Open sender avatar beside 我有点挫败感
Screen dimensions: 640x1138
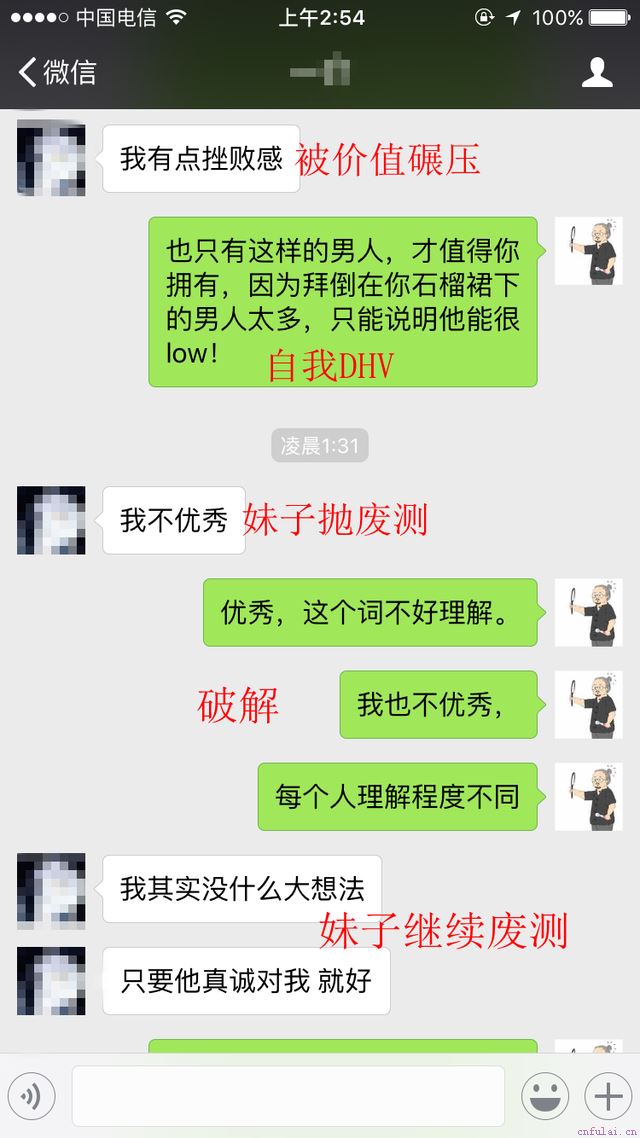pyautogui.click(x=51, y=158)
